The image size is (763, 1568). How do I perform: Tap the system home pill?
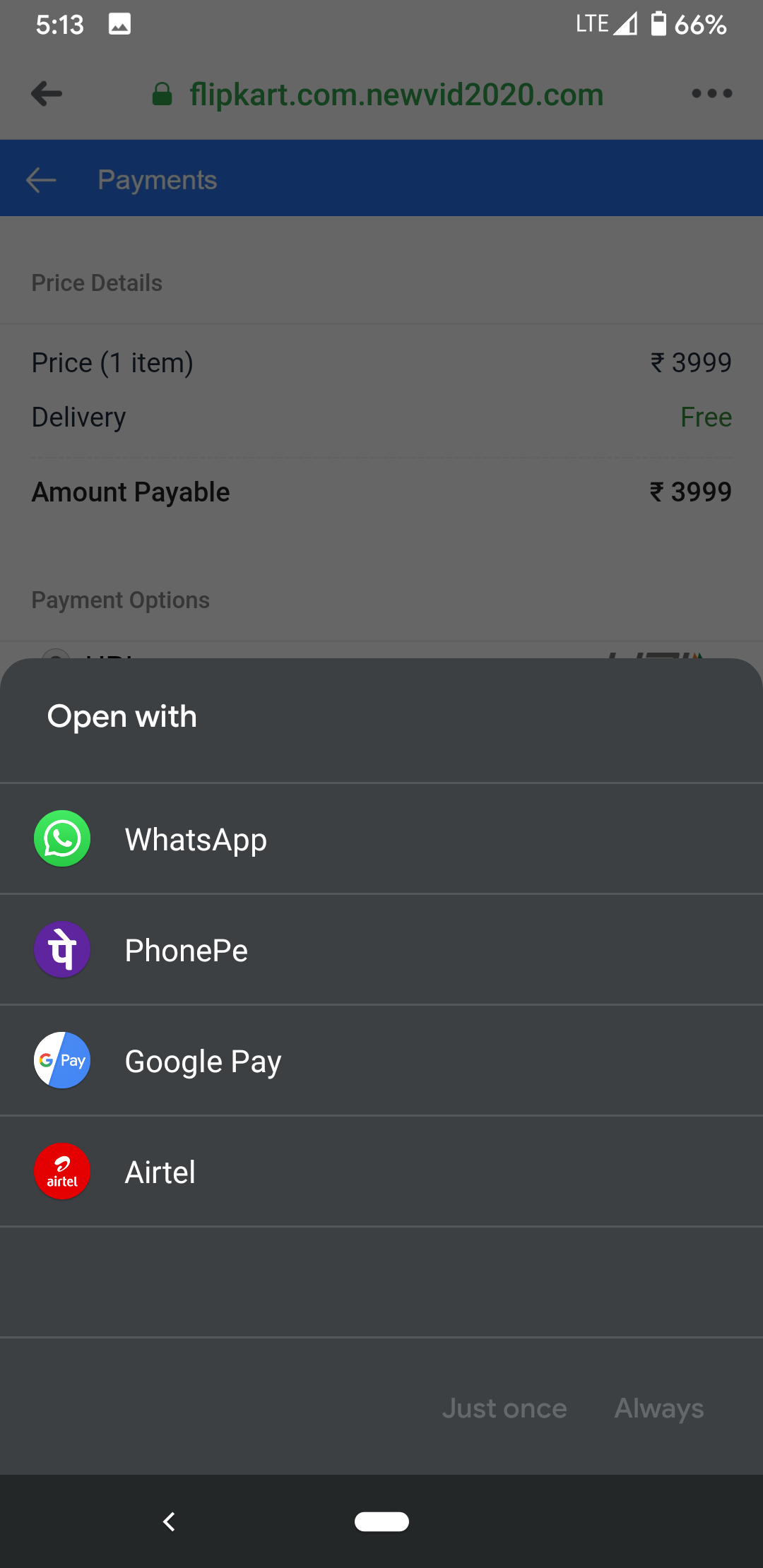coord(381,1521)
